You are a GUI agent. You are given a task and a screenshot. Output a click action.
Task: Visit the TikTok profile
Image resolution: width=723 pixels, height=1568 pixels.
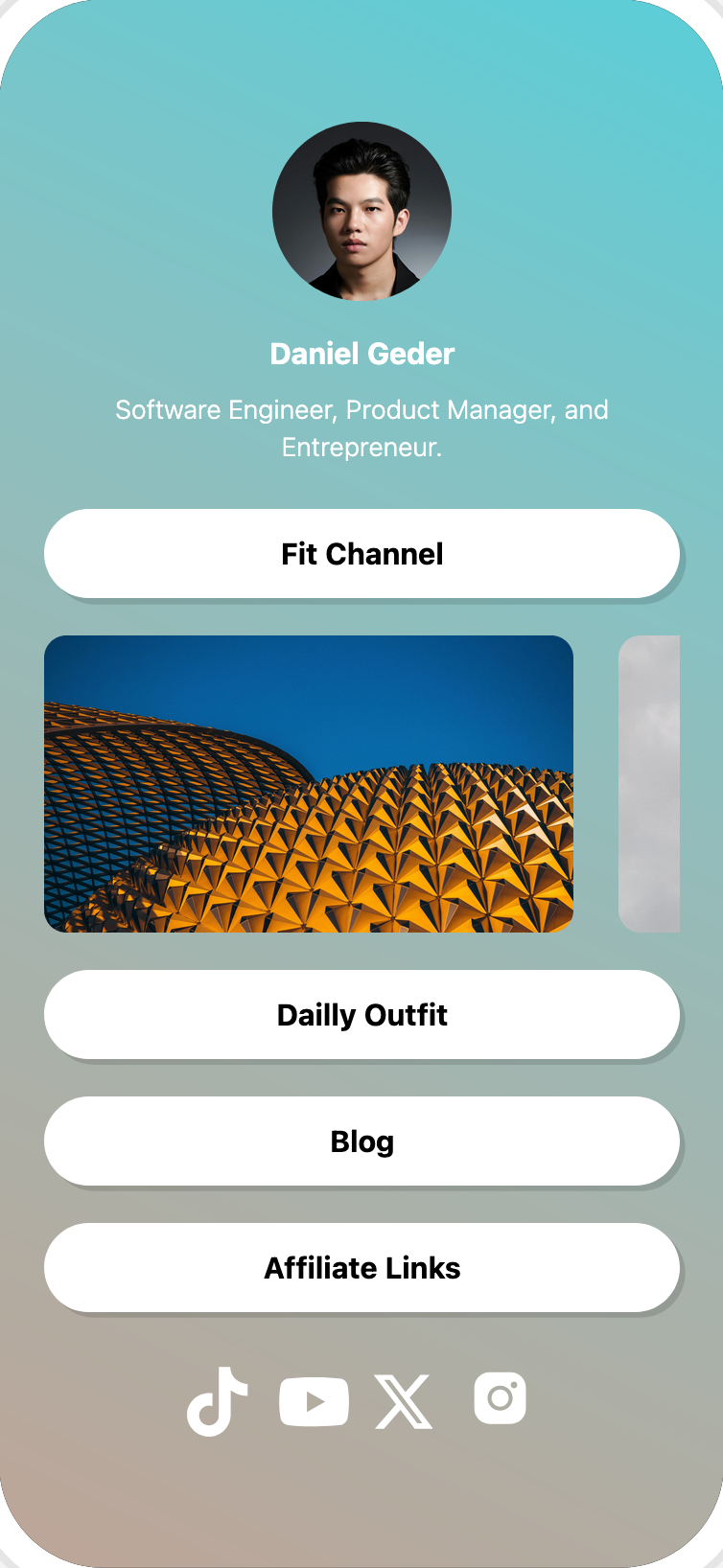point(217,1401)
